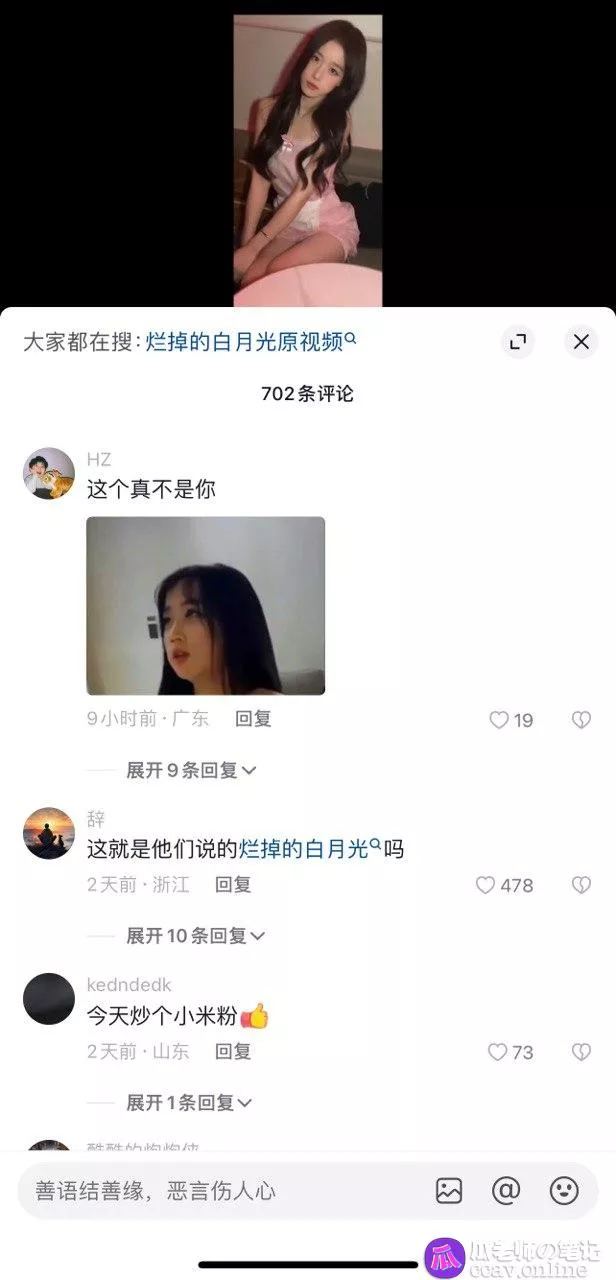Like HZ's comment
Image resolution: width=616 pixels, height=1280 pixels.
tap(499, 720)
